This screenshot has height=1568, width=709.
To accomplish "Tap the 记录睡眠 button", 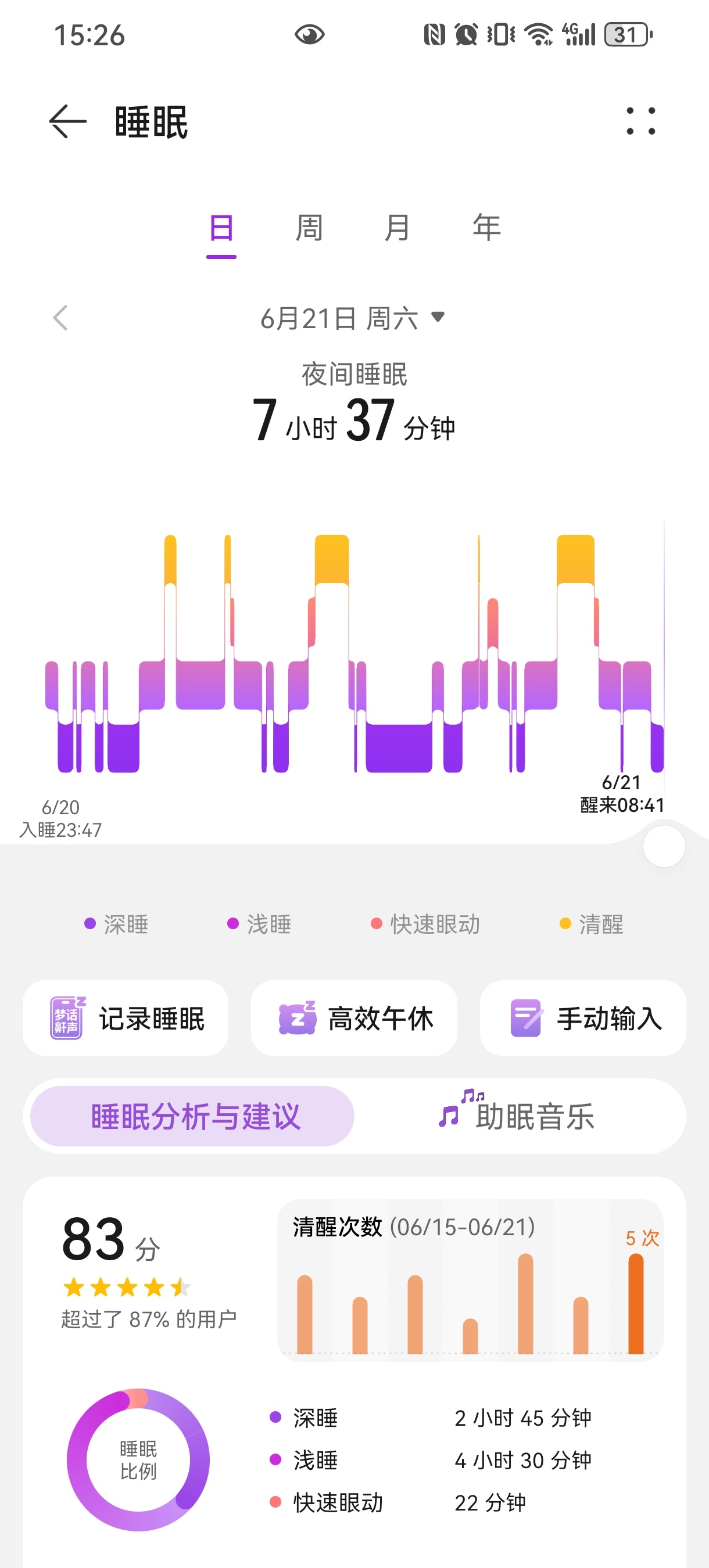I will [x=126, y=1019].
